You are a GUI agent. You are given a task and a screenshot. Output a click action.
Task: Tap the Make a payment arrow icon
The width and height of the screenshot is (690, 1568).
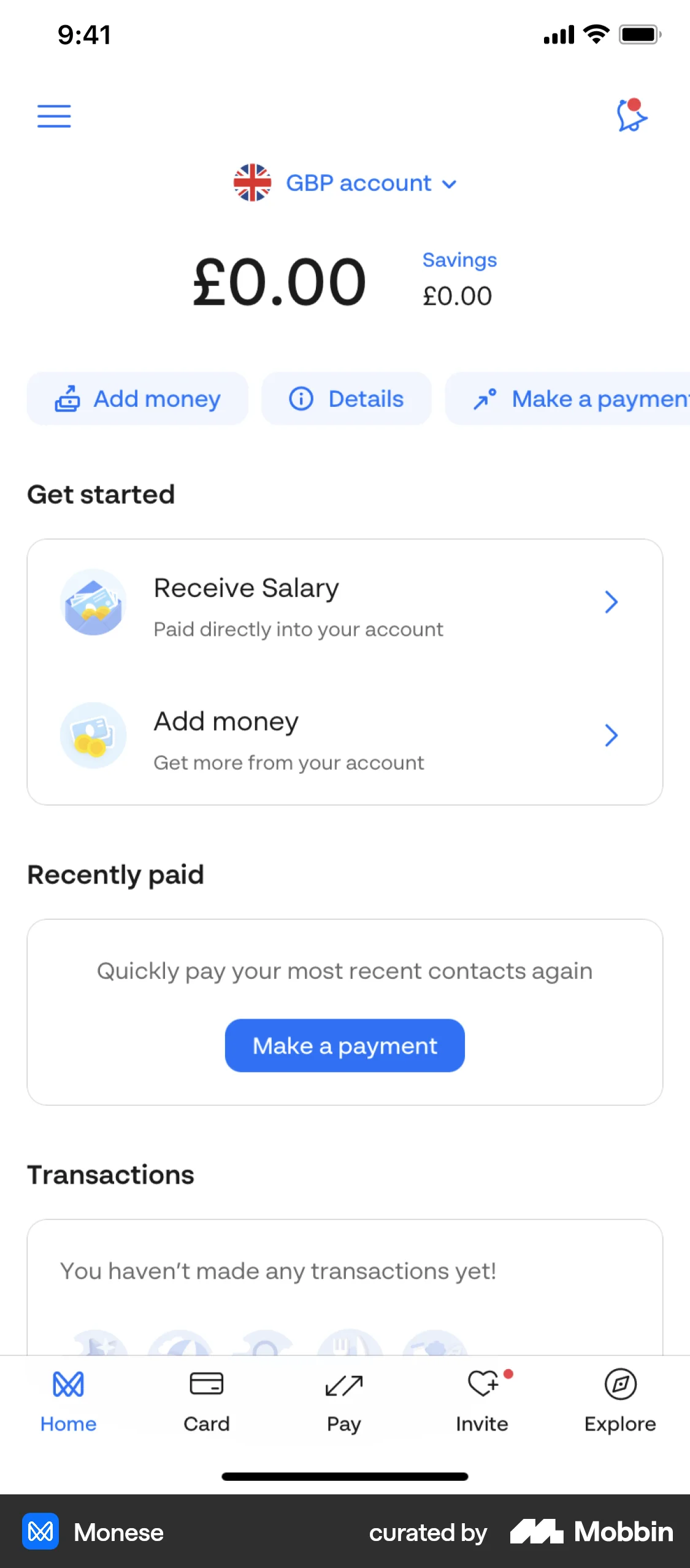click(485, 398)
